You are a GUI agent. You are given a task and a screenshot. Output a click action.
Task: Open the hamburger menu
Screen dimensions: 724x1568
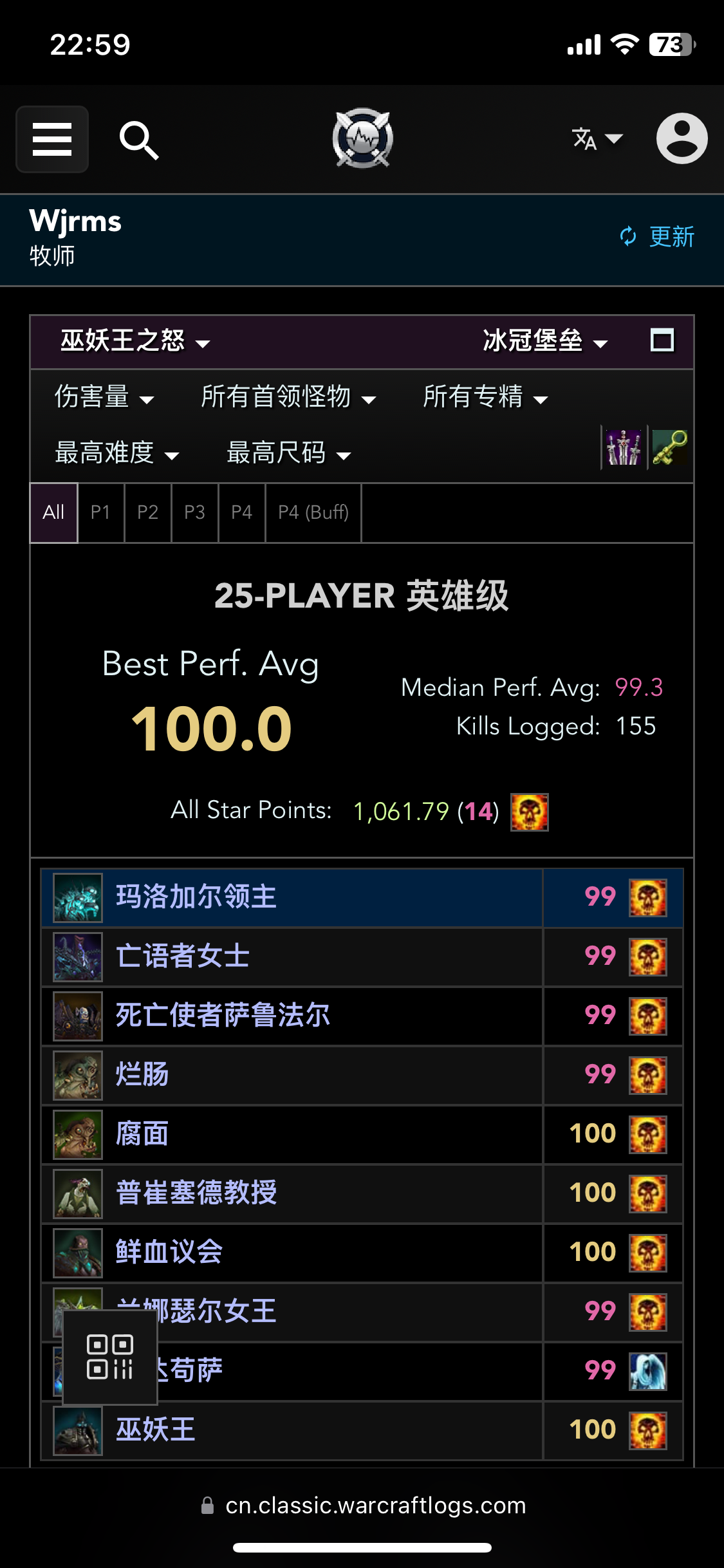click(52, 139)
